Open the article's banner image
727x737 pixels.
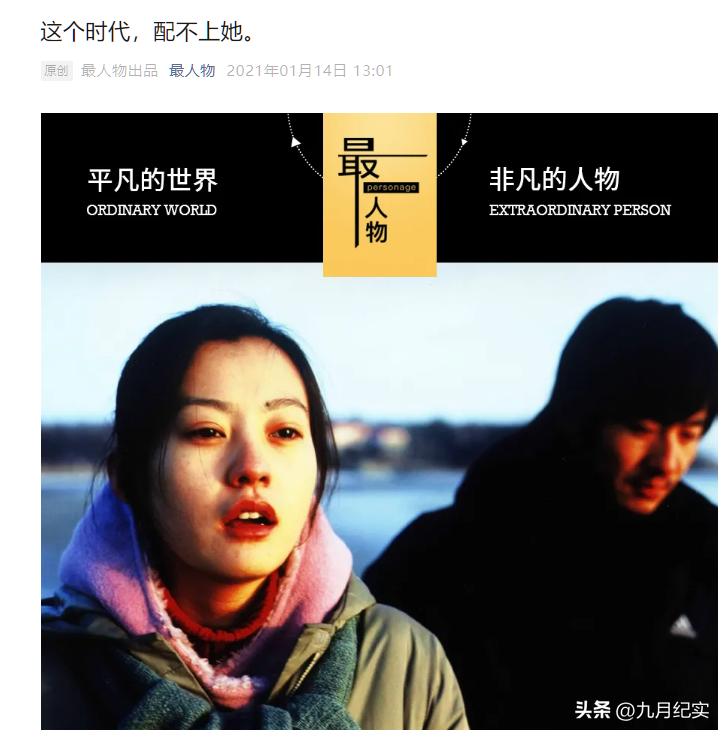(x=379, y=420)
